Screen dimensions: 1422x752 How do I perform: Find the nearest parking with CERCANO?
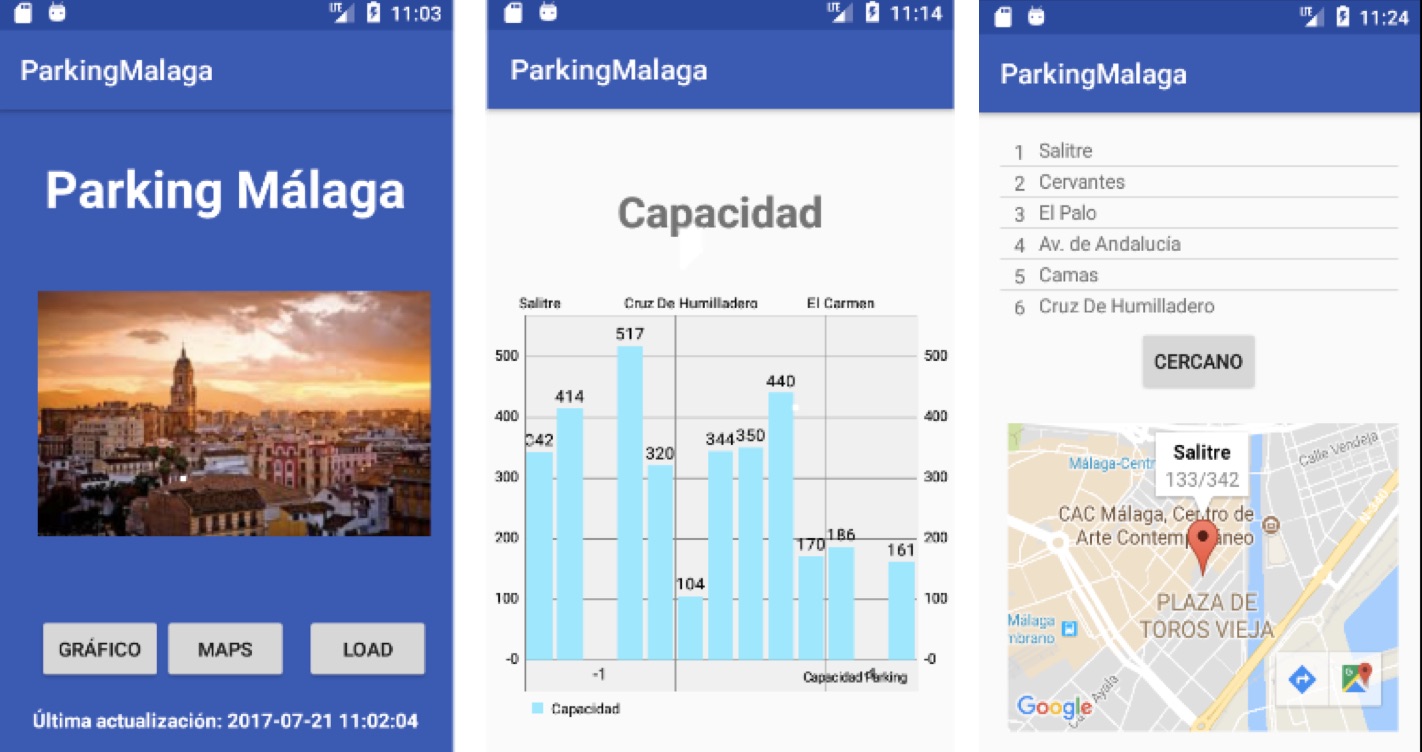1198,362
